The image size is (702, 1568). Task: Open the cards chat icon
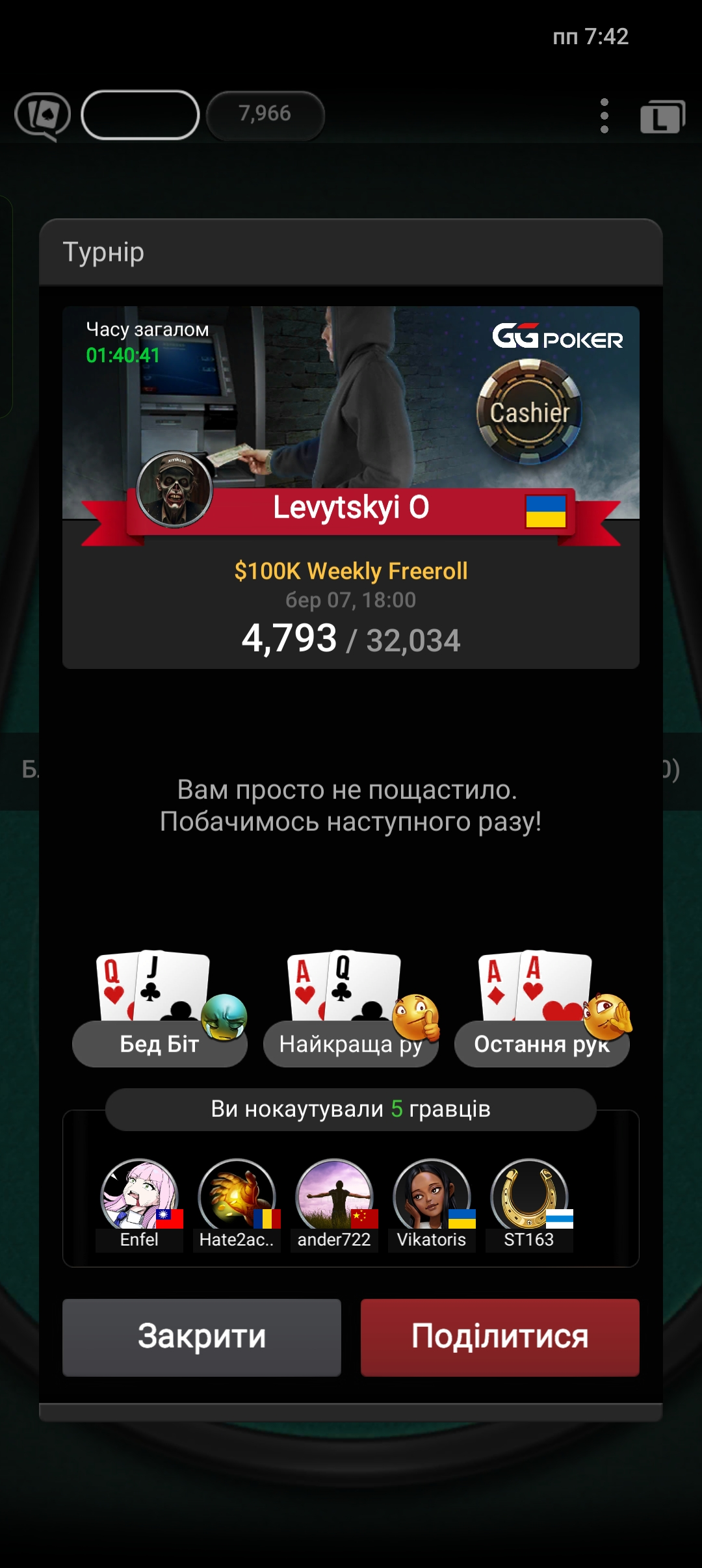tap(43, 116)
